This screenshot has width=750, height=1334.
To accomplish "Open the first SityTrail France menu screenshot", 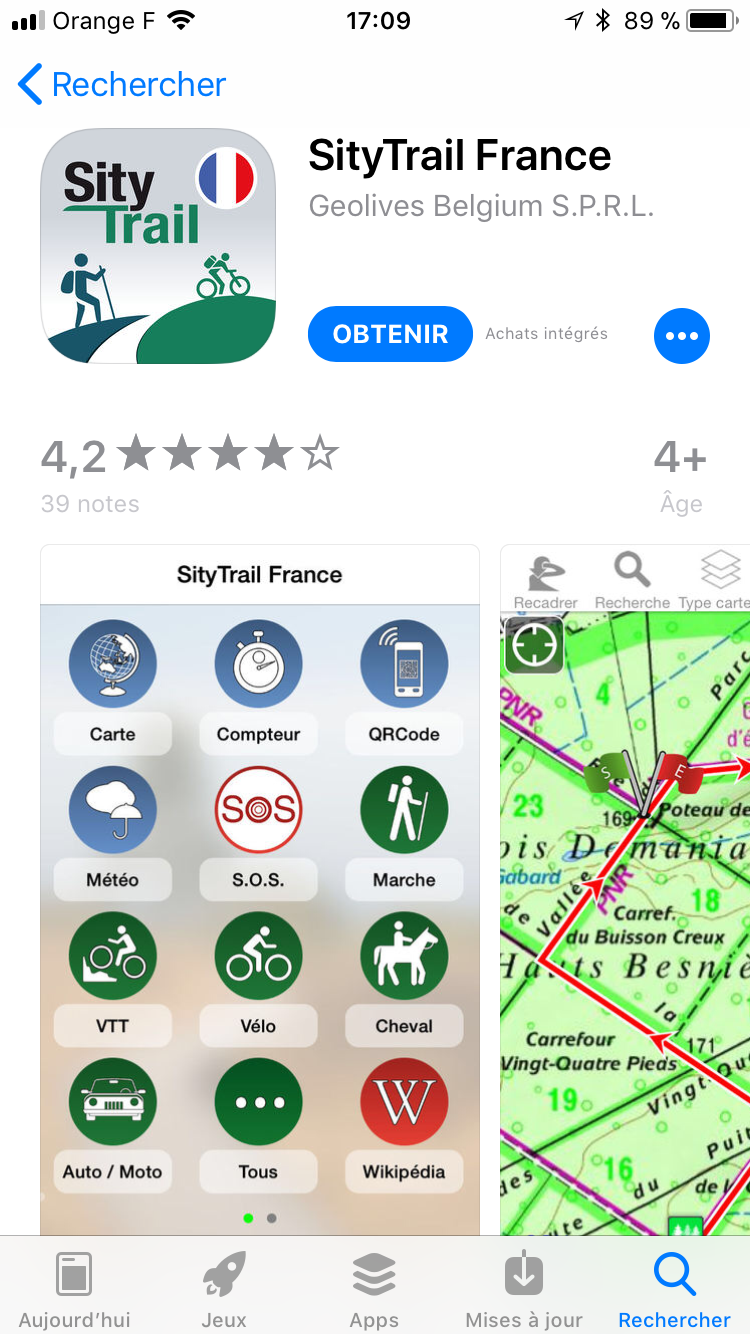I will click(259, 890).
